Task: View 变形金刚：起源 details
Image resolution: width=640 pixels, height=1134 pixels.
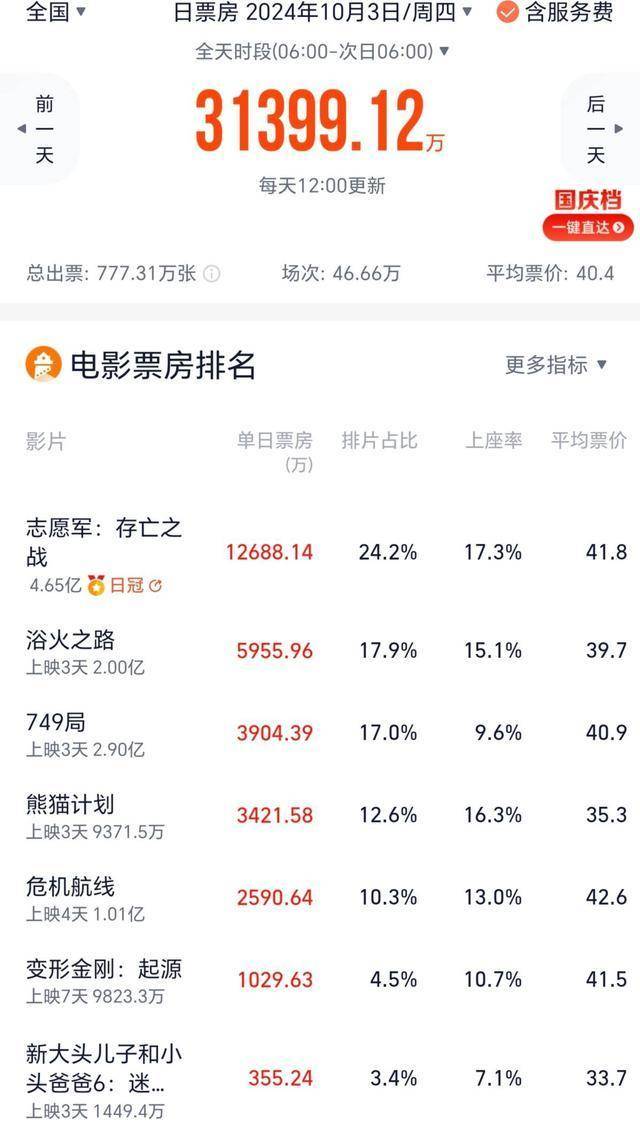Action: tap(320, 981)
